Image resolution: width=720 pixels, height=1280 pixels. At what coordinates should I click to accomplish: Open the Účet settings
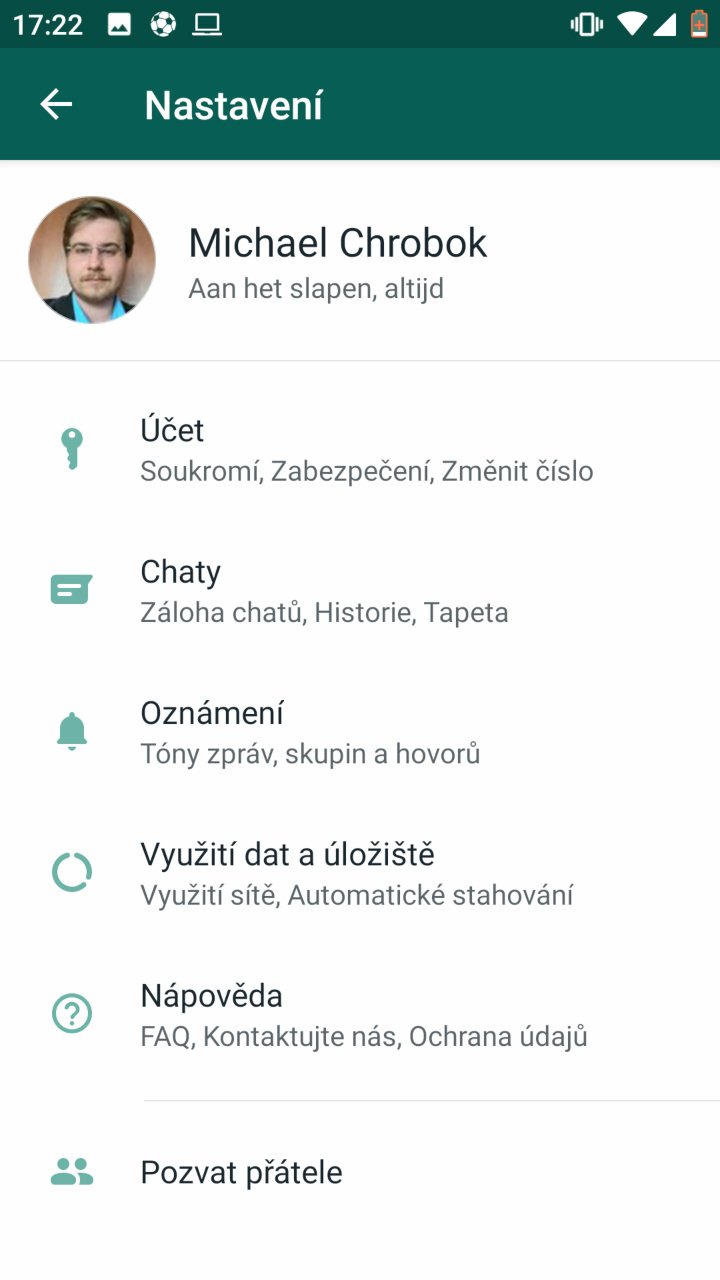[360, 449]
